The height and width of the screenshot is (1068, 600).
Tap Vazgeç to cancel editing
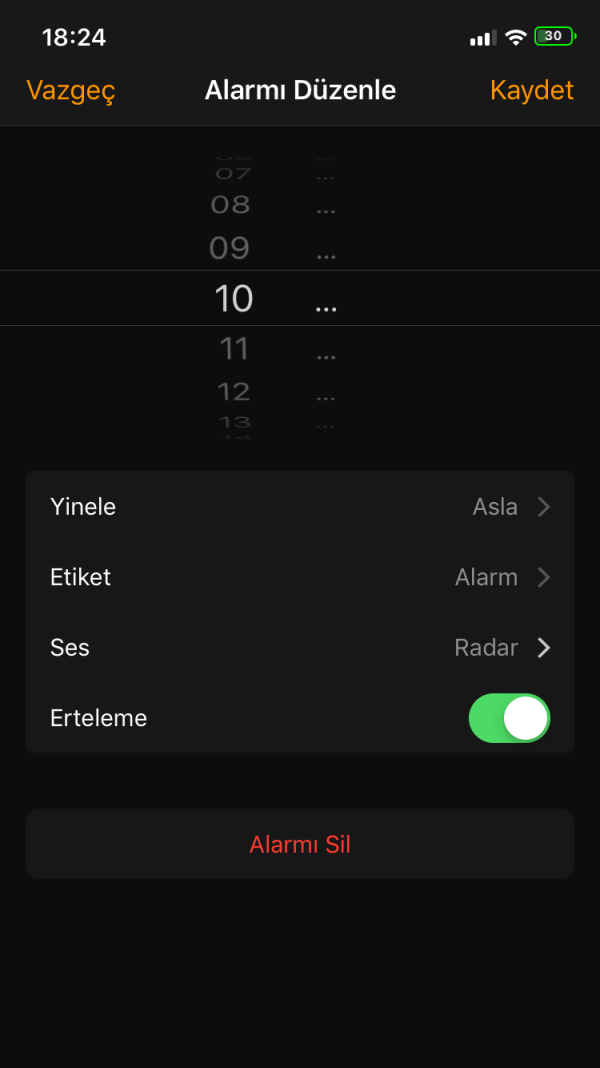[x=71, y=91]
